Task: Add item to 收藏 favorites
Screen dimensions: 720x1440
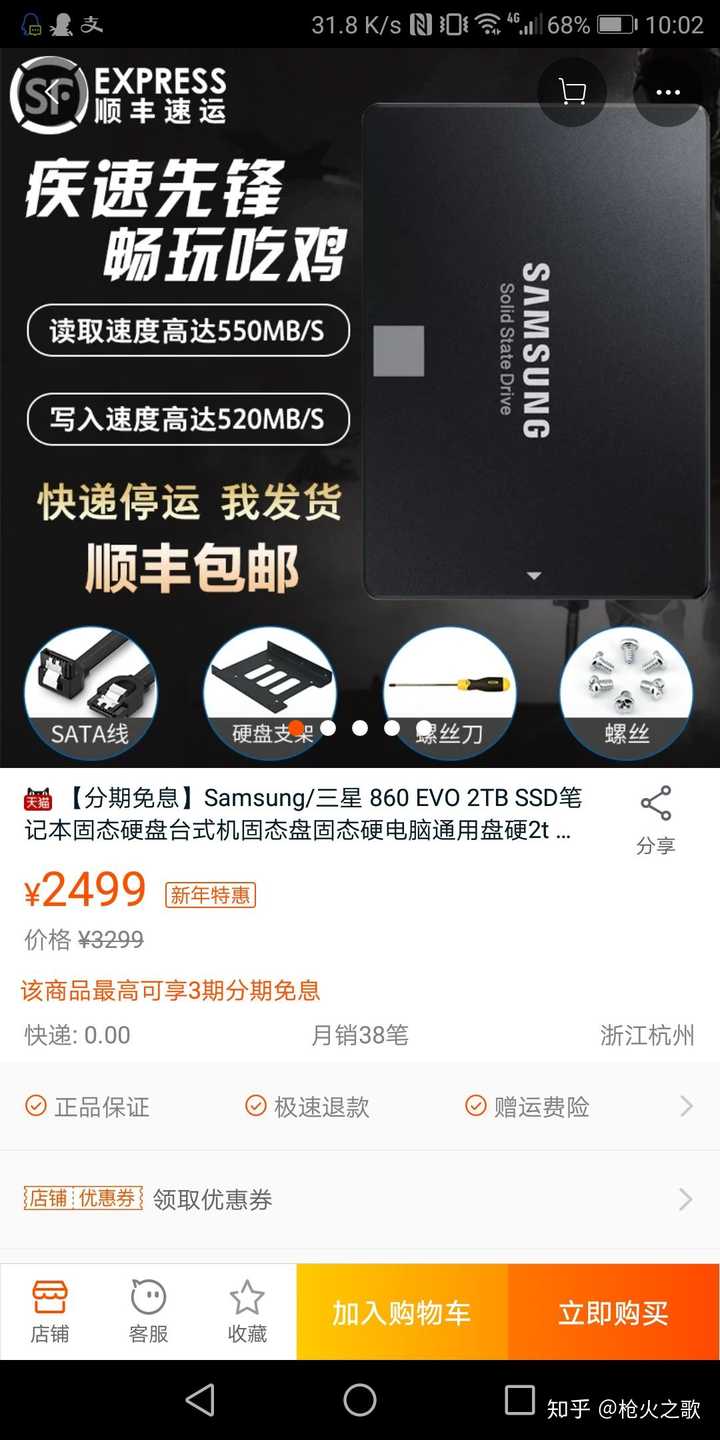Action: click(x=246, y=1312)
